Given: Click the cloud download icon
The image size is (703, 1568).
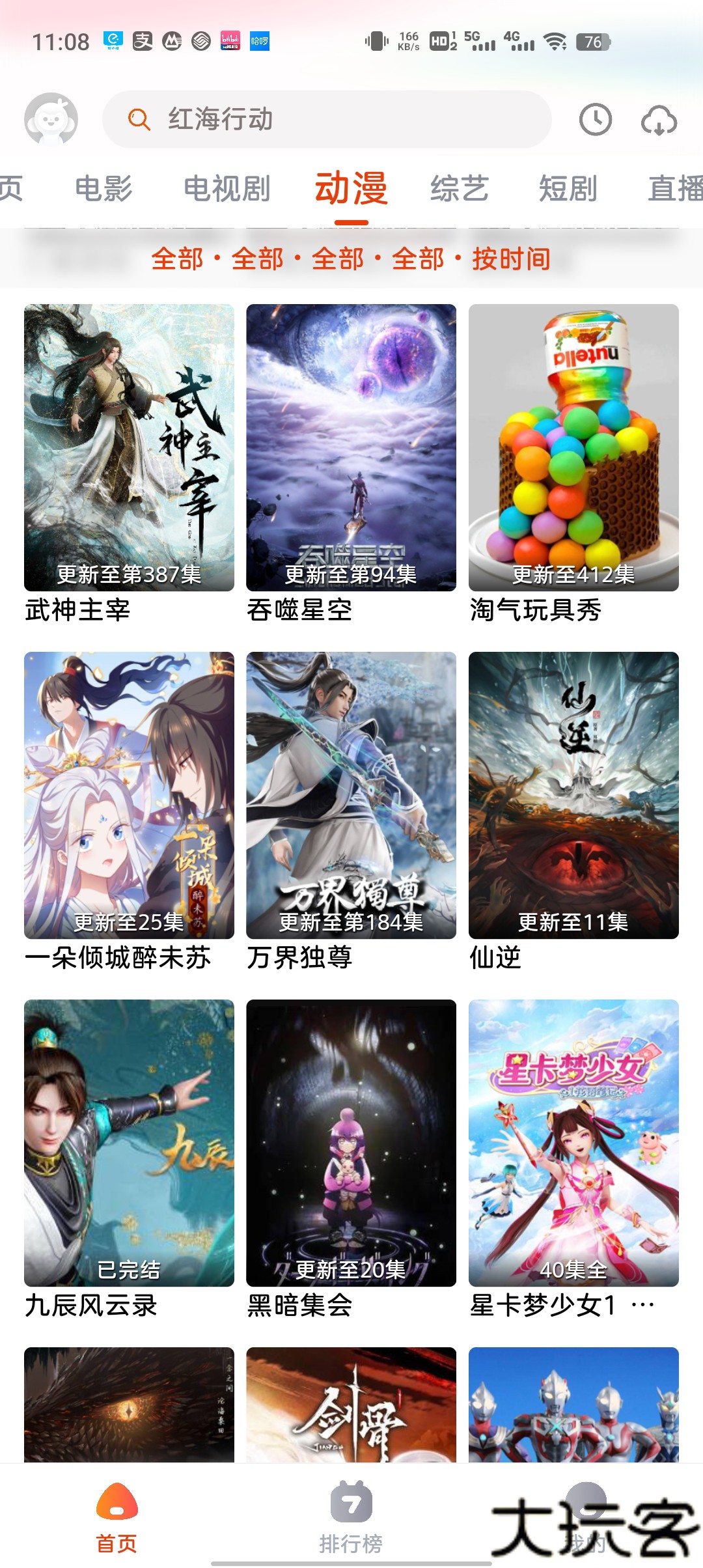Looking at the screenshot, I should (x=658, y=120).
